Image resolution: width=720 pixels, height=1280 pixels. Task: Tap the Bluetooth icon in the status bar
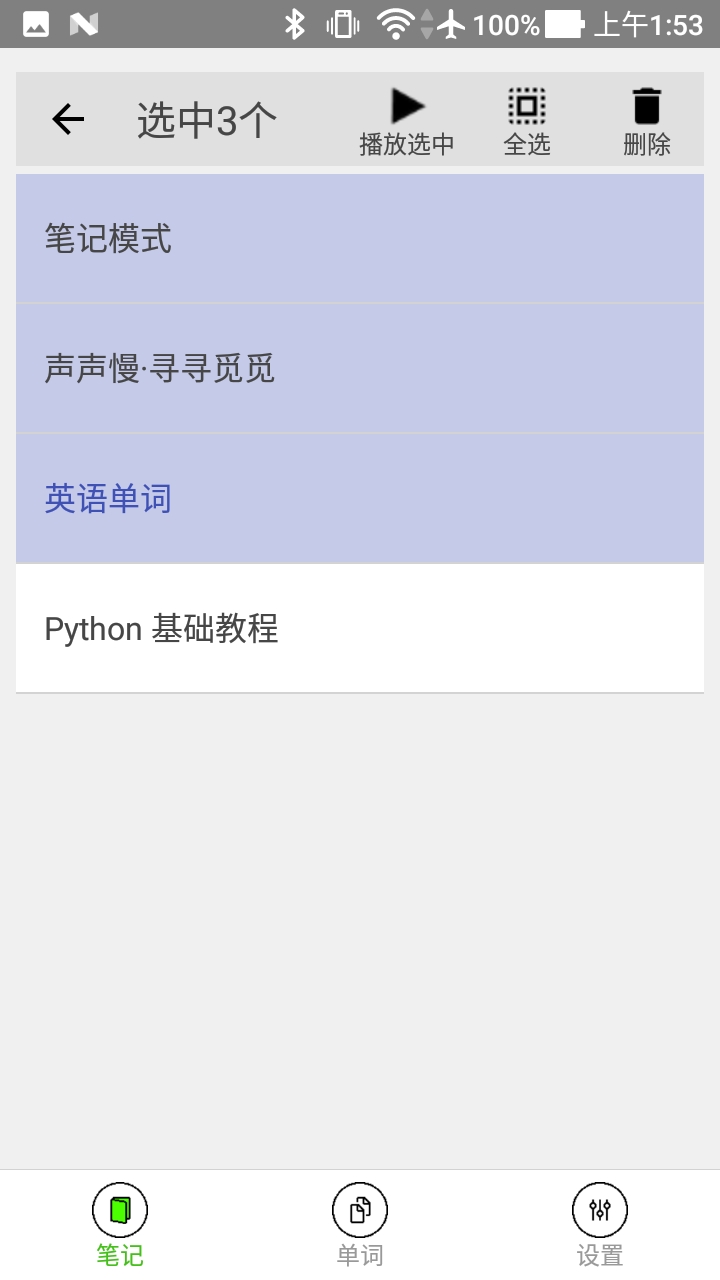pos(296,24)
